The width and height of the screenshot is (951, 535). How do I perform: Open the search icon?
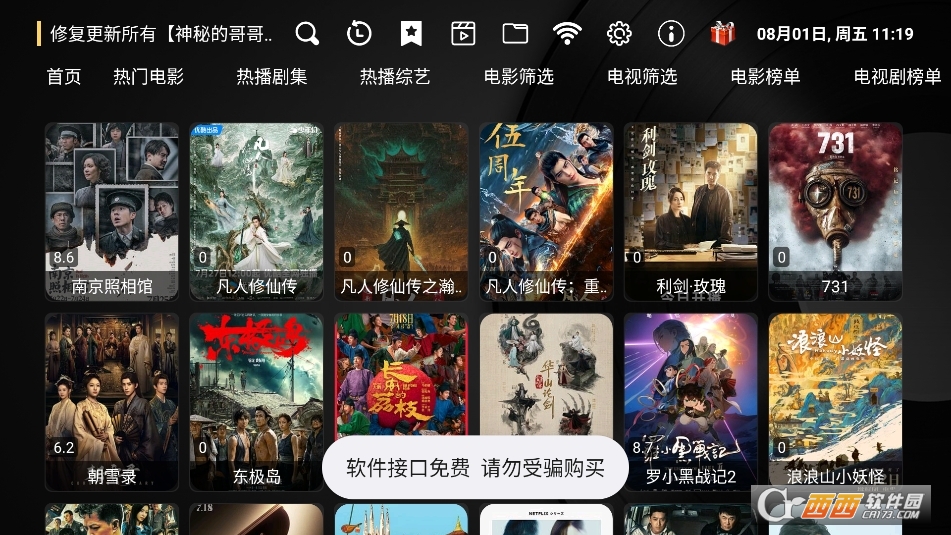coord(307,34)
